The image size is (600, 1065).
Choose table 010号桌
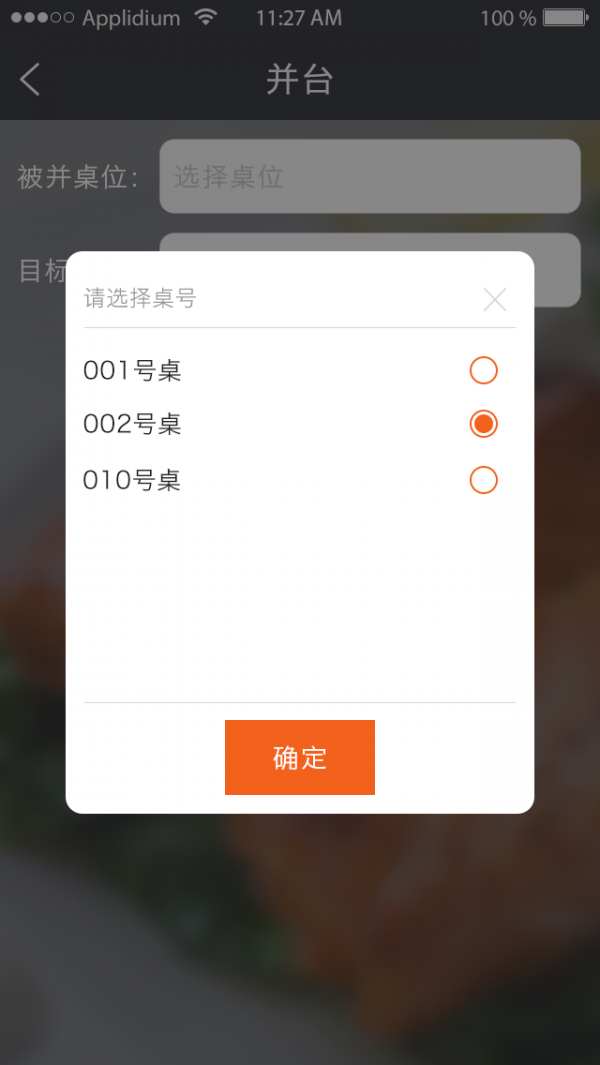pos(483,480)
